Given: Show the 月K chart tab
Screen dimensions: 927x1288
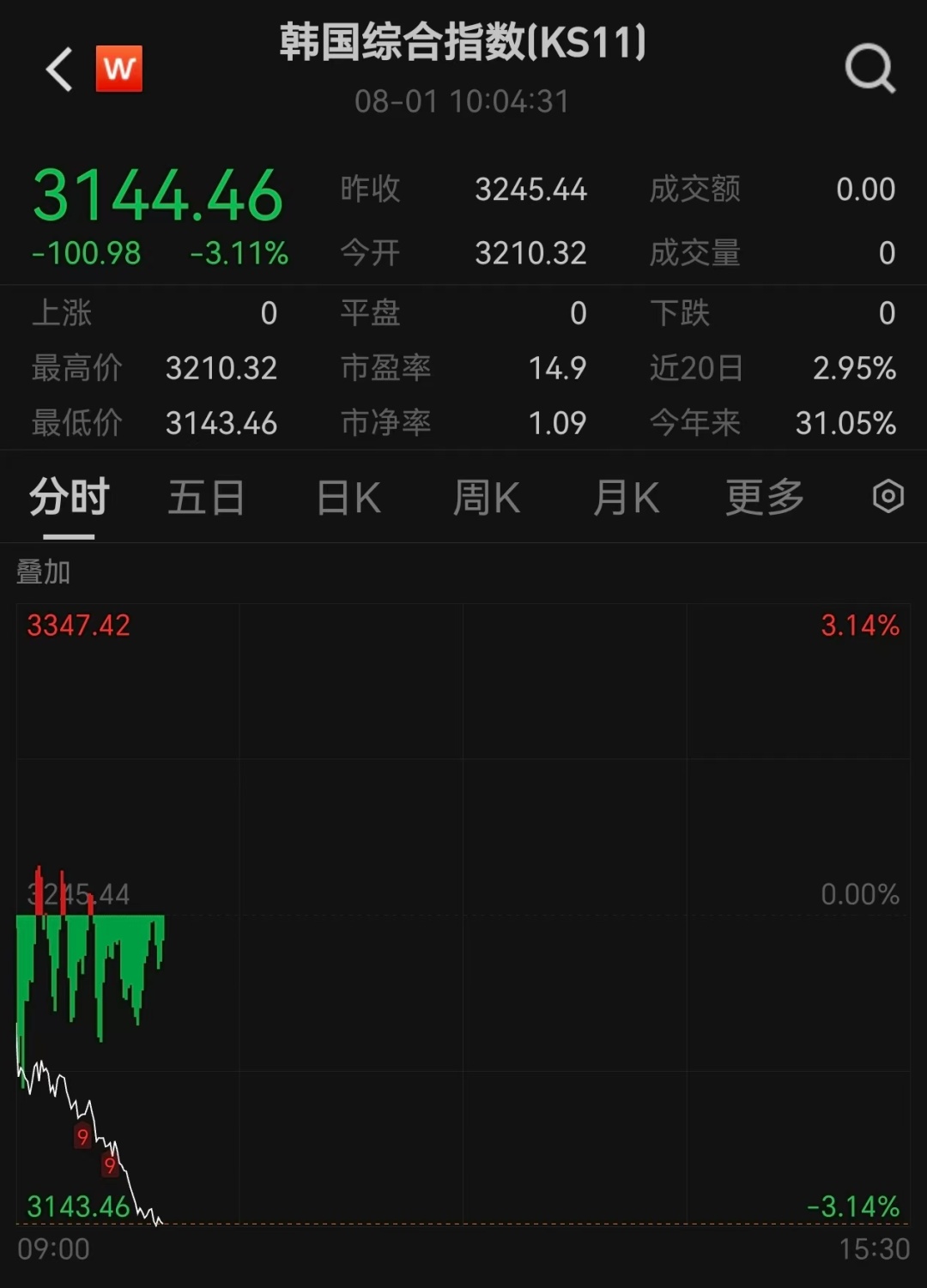Looking at the screenshot, I should tap(626, 498).
